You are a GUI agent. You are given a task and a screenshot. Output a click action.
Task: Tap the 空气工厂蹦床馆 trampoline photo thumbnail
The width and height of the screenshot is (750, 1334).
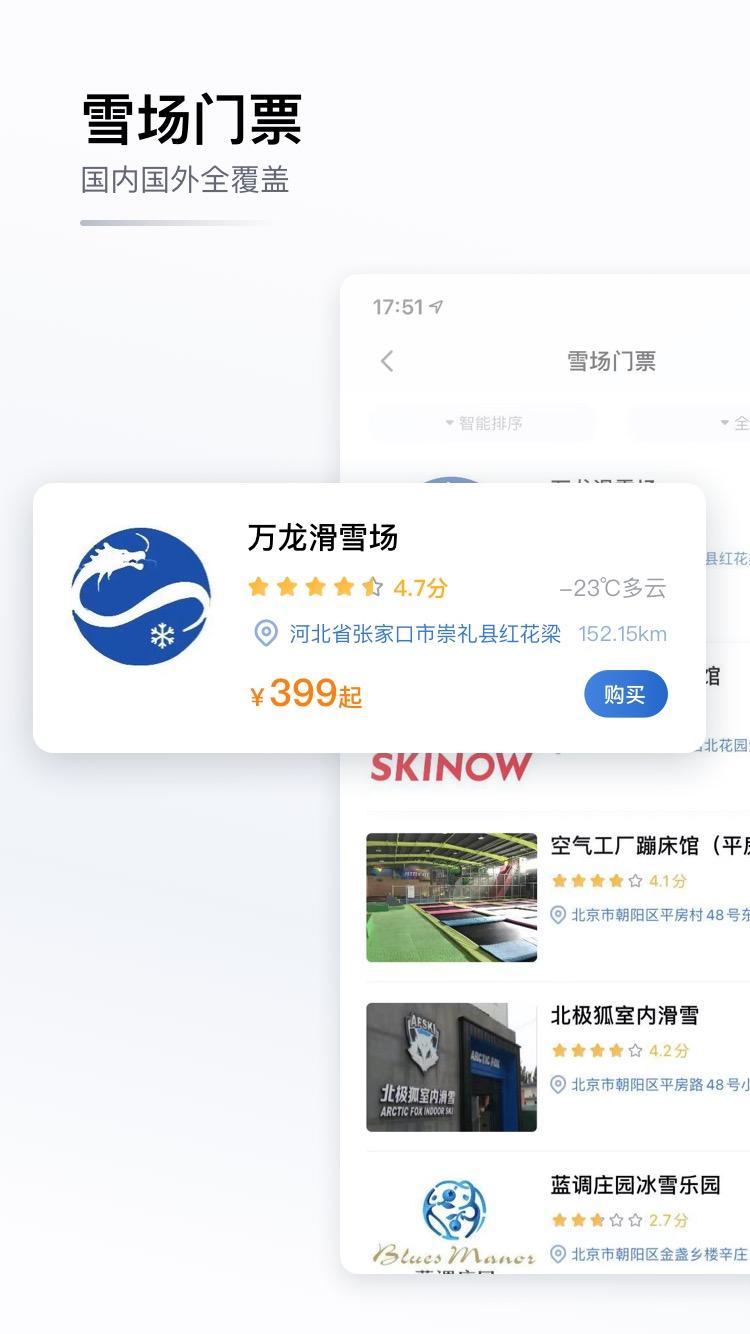(x=450, y=898)
